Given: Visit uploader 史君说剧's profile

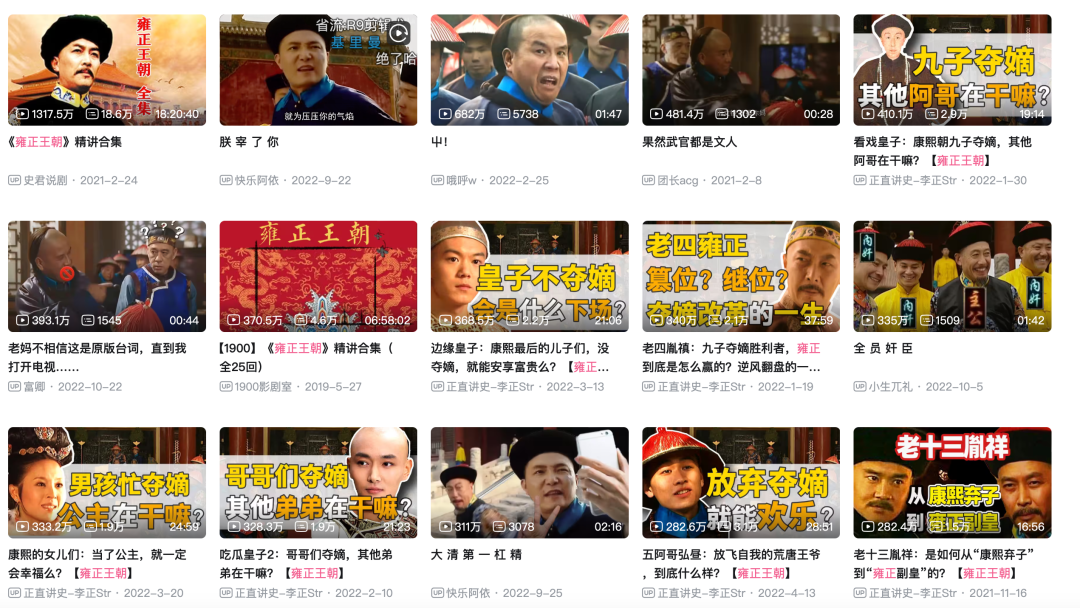Looking at the screenshot, I should tap(46, 180).
